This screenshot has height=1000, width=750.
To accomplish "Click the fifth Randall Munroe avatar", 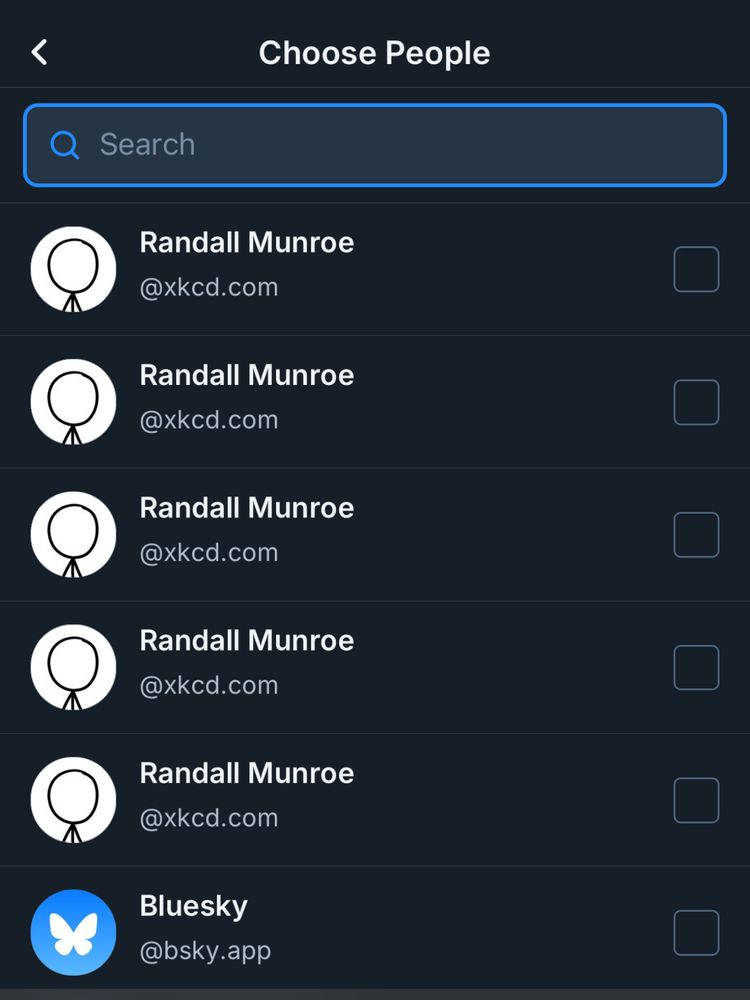I will click(73, 799).
